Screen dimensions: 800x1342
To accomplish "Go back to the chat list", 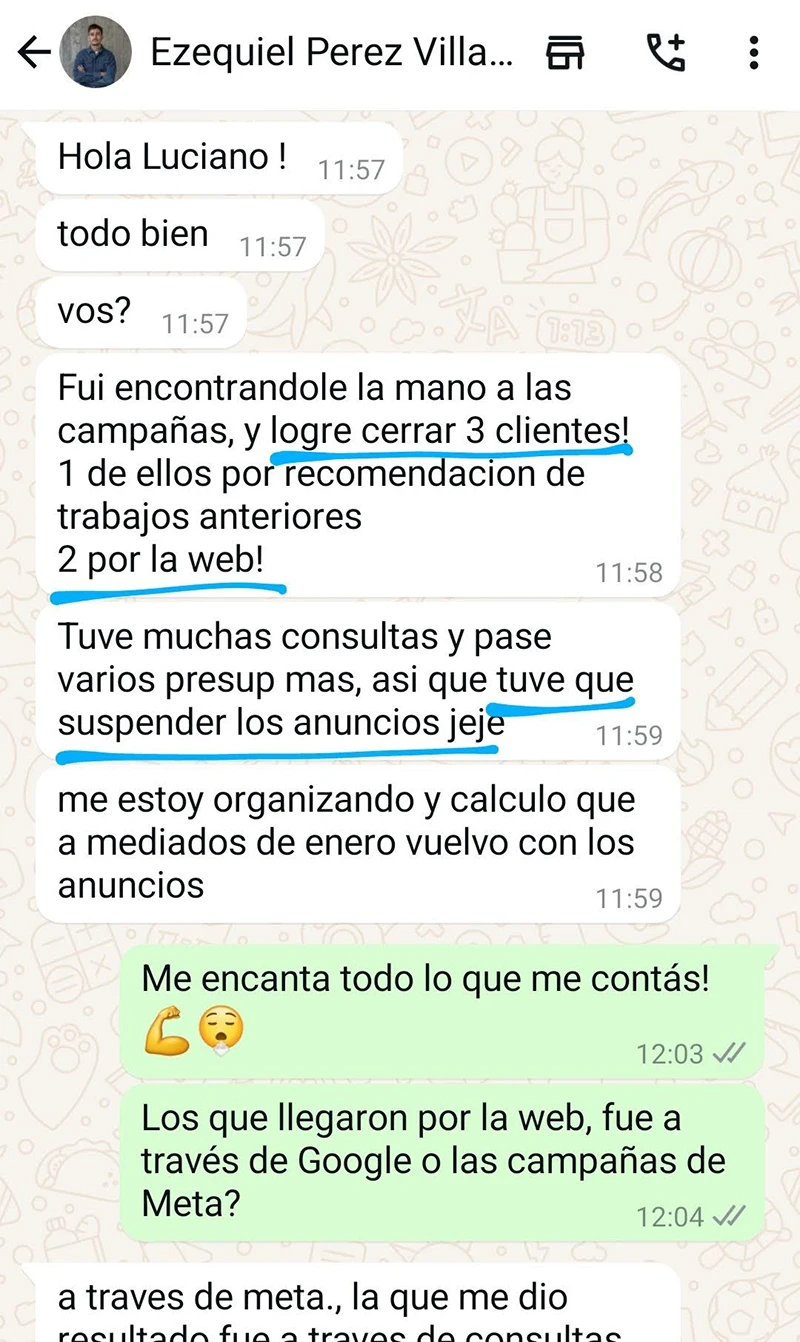I will click(x=33, y=53).
